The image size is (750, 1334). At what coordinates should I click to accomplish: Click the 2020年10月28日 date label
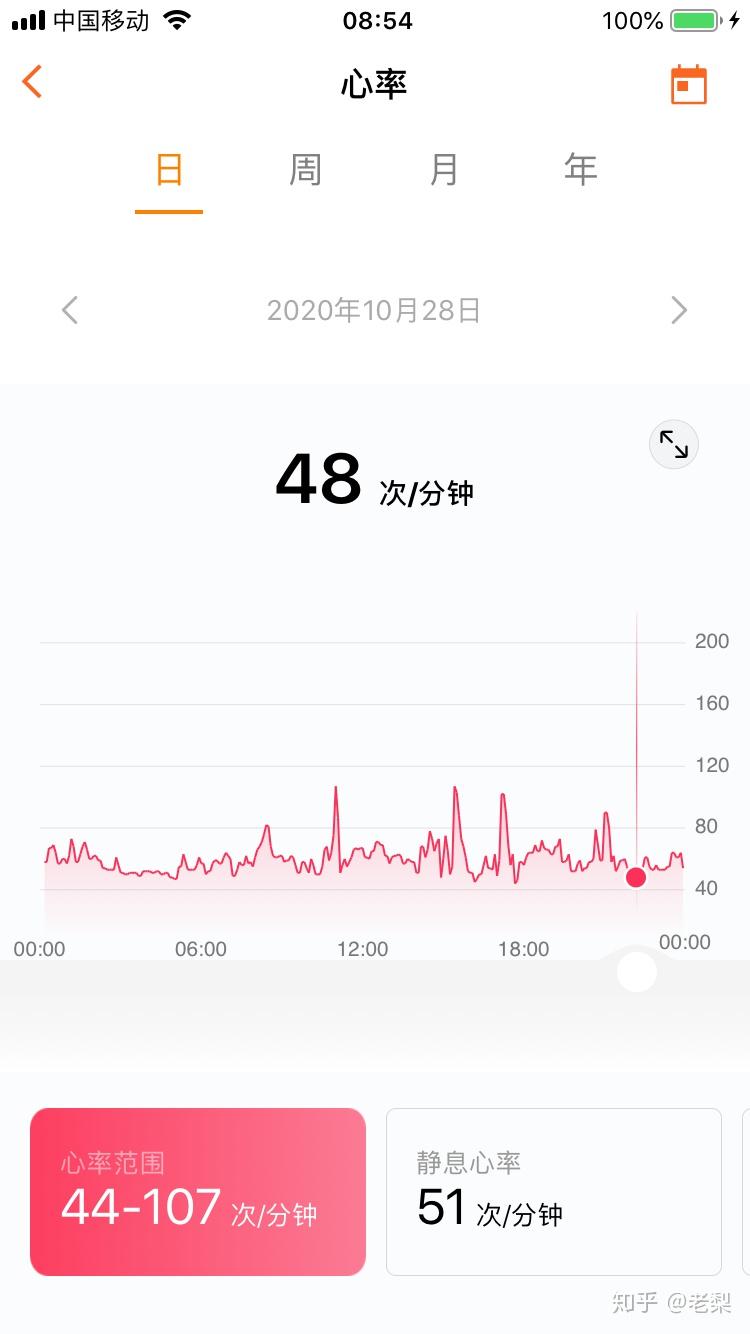click(x=375, y=310)
